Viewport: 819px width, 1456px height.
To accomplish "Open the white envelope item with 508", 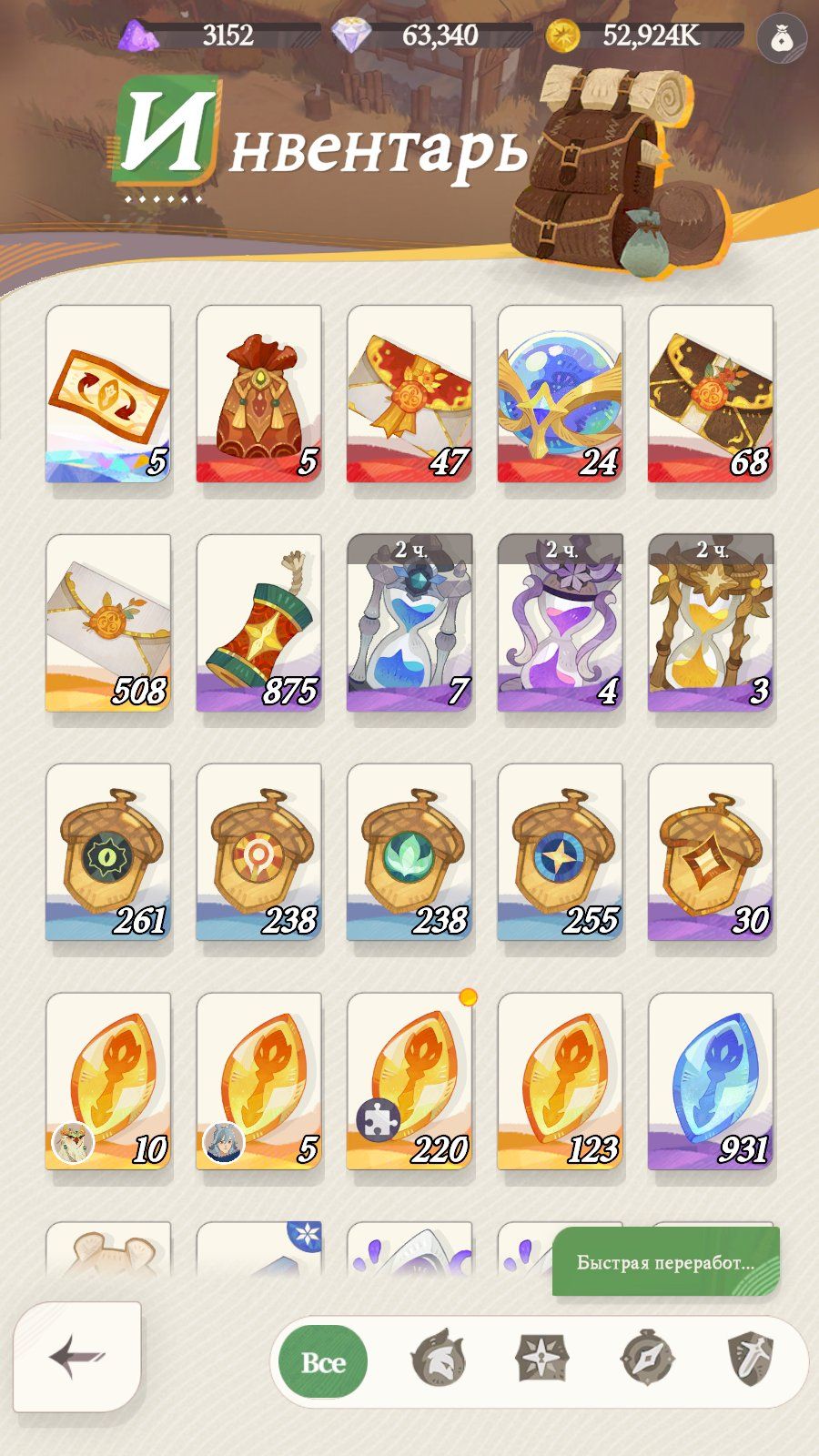I will pyautogui.click(x=108, y=623).
